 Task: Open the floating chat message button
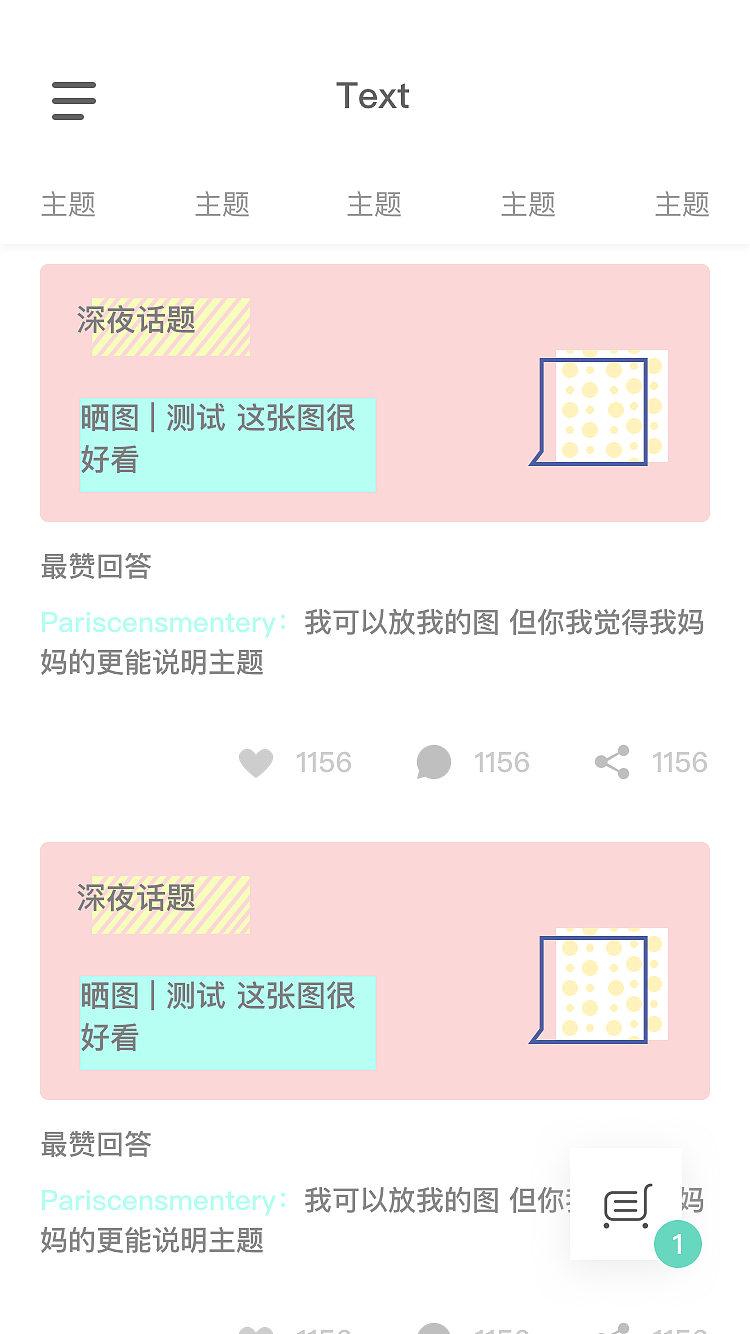[626, 1203]
